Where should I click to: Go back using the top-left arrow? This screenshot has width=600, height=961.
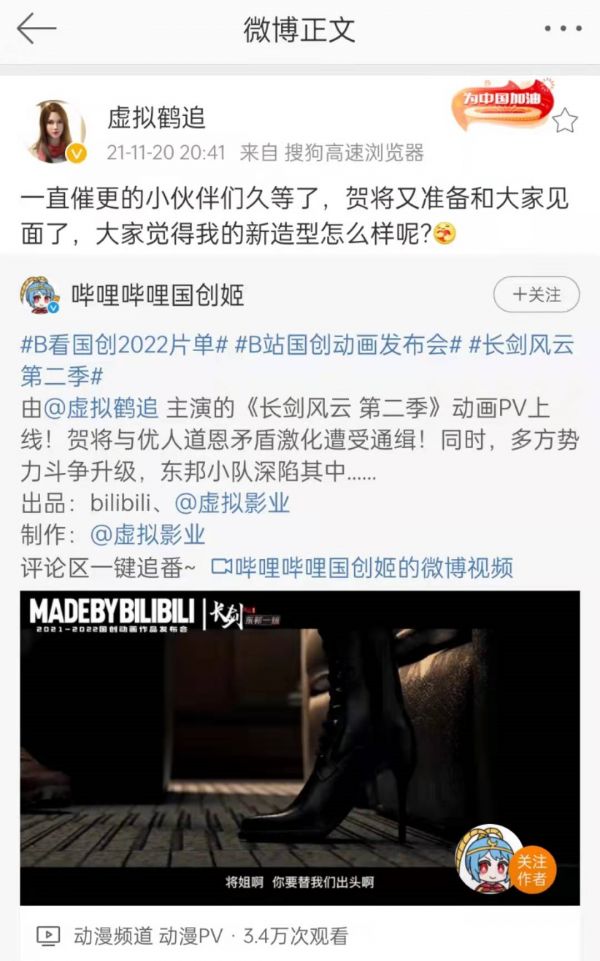click(36, 29)
